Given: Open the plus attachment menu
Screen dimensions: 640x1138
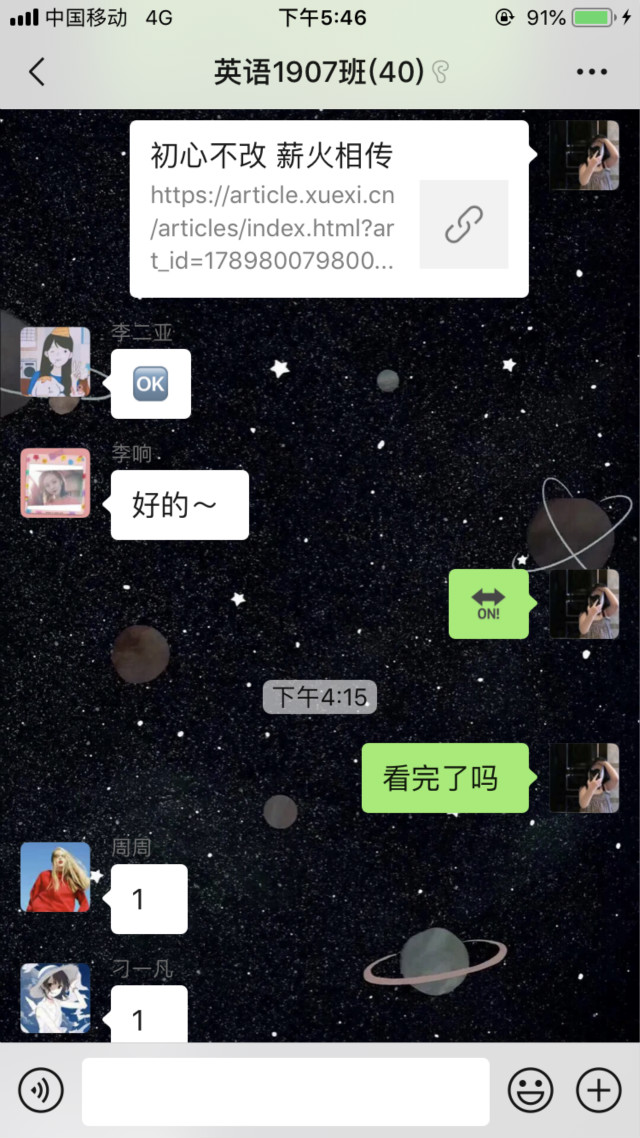Looking at the screenshot, I should (598, 1090).
